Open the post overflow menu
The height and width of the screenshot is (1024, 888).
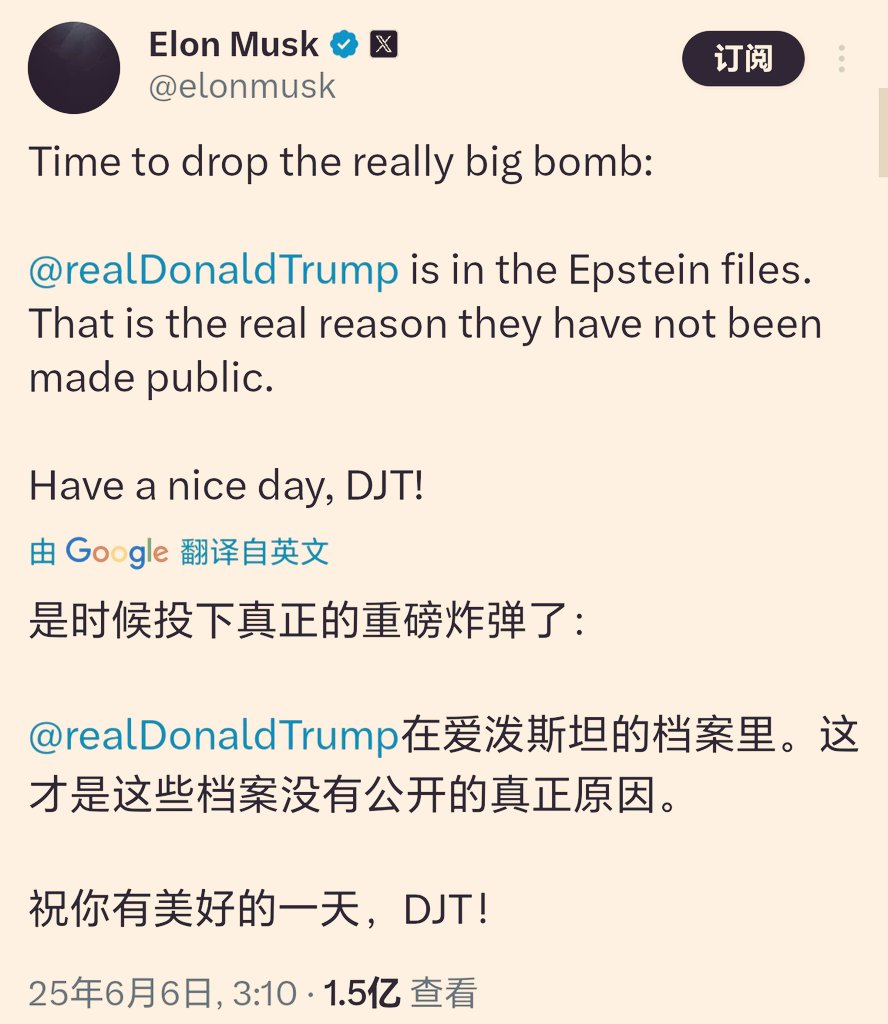[843, 59]
